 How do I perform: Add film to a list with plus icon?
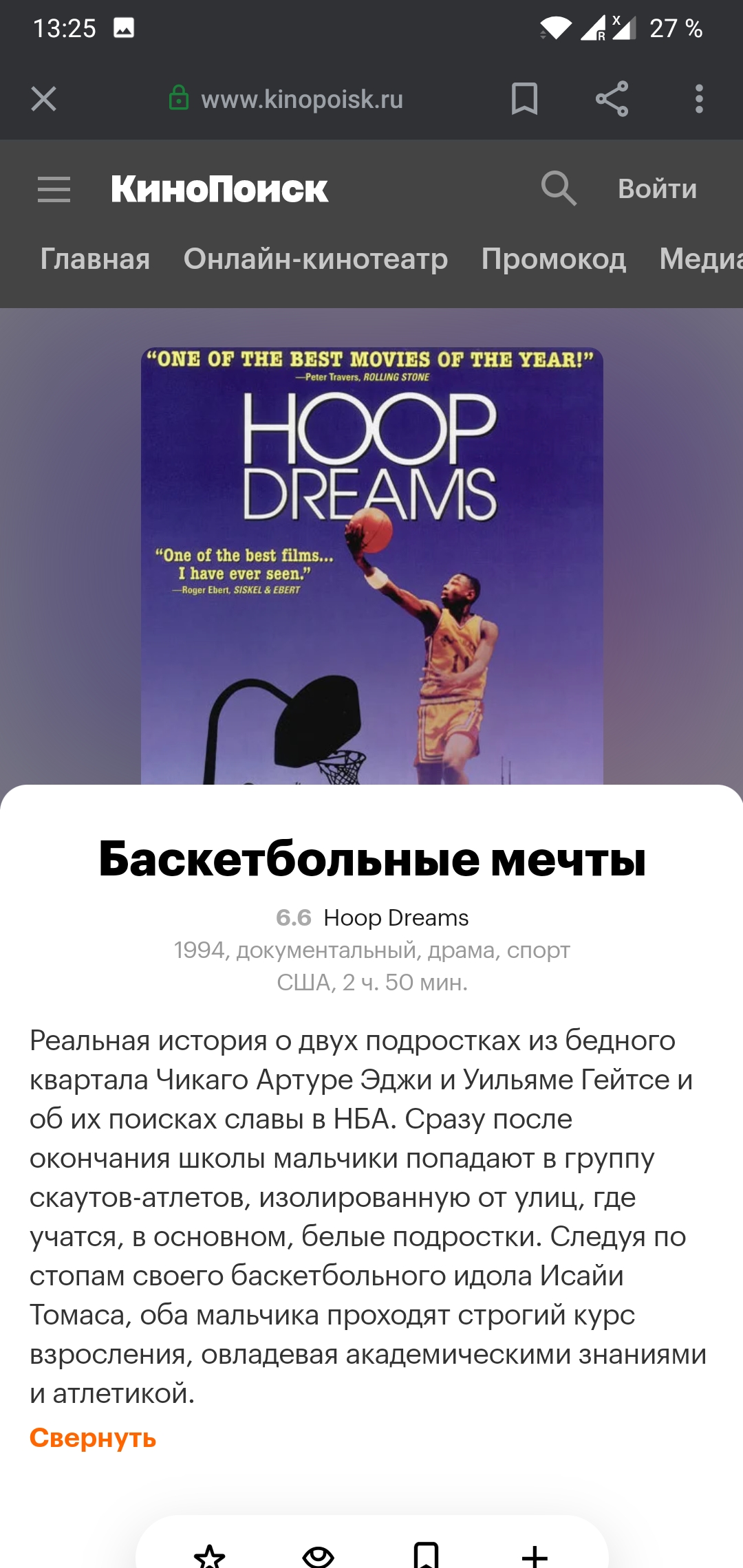pyautogui.click(x=535, y=1556)
